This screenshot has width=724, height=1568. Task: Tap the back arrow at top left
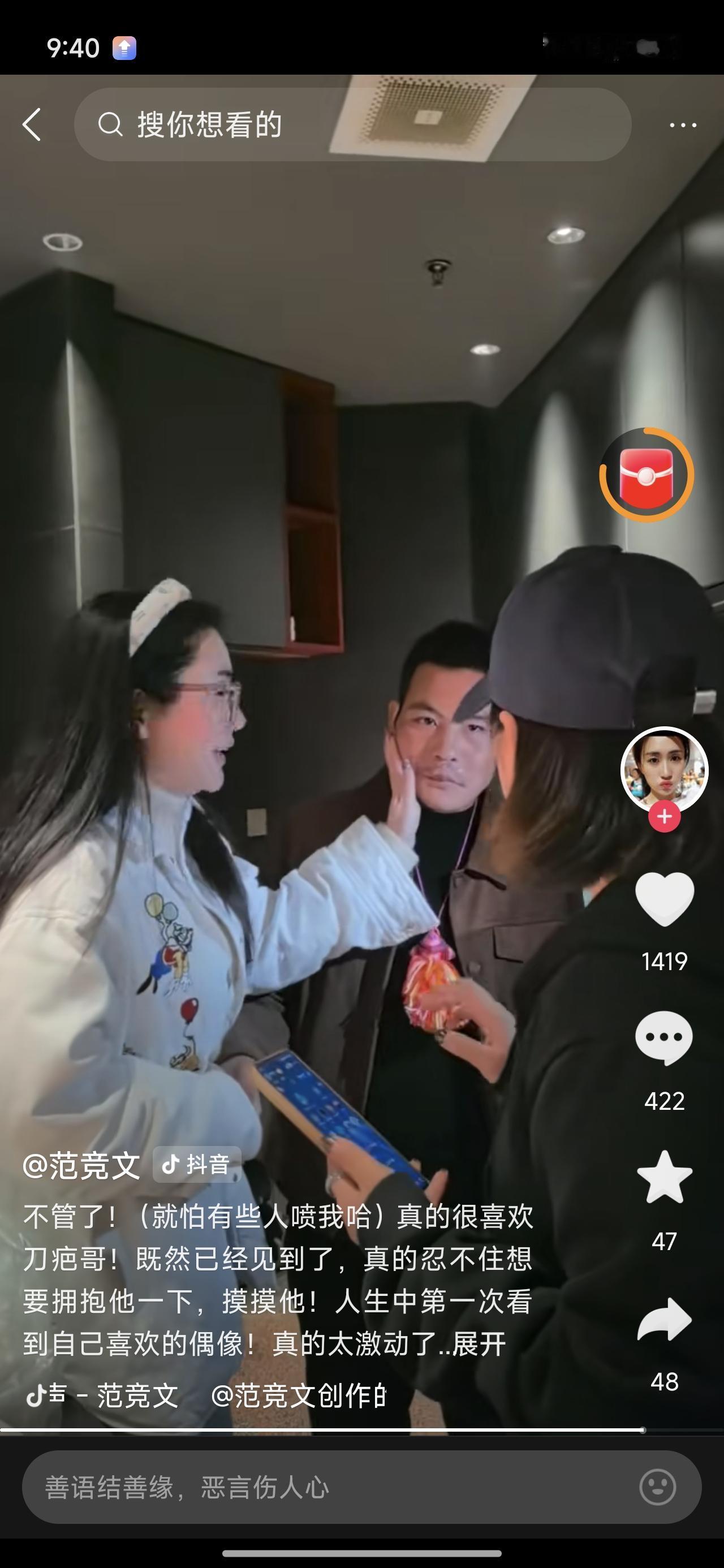coord(31,124)
